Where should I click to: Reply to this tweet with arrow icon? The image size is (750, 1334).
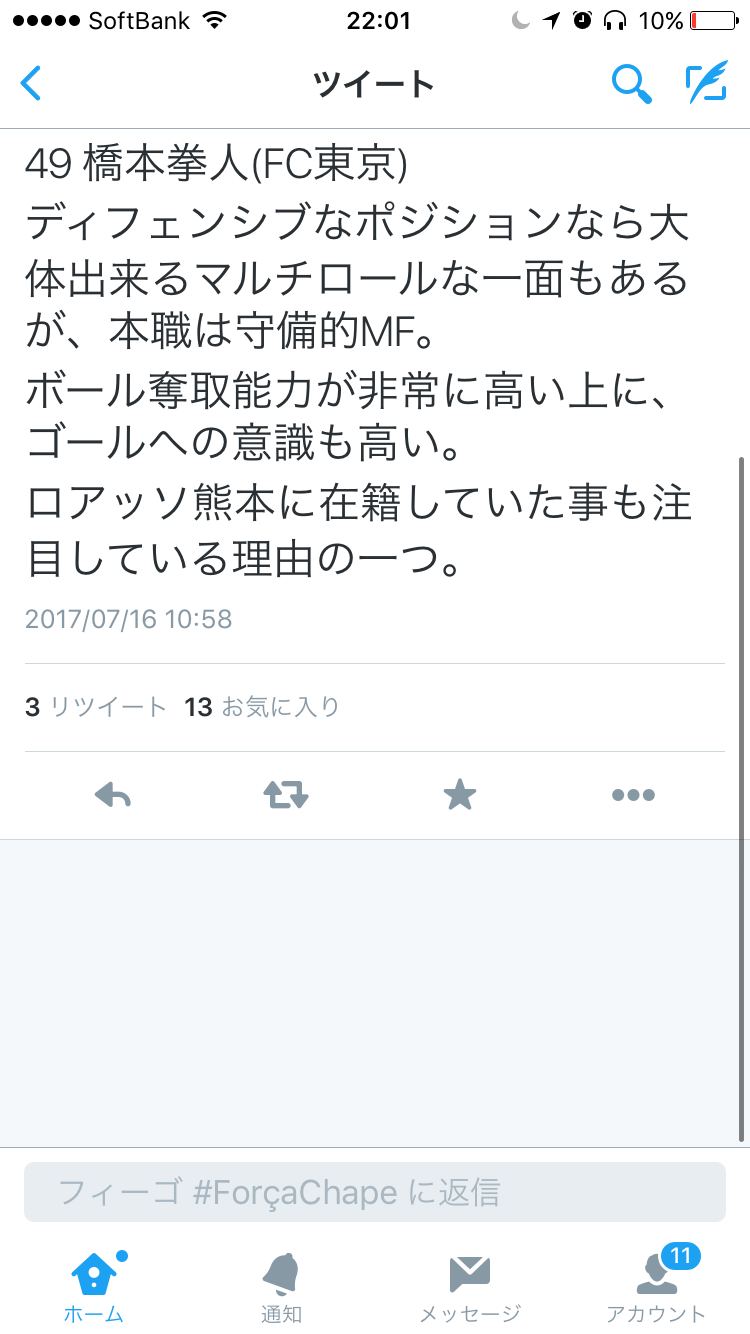[x=113, y=796]
